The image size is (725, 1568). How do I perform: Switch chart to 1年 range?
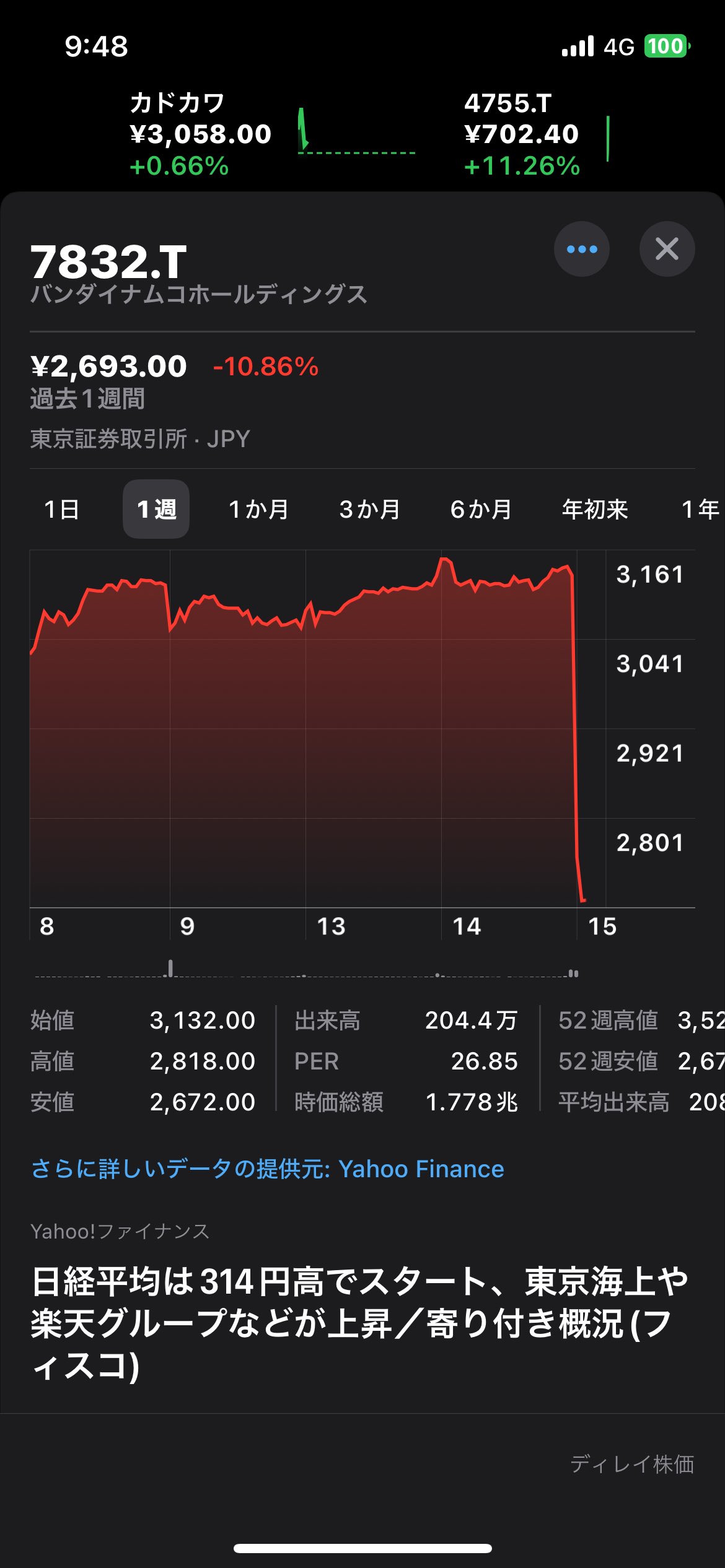tap(700, 509)
